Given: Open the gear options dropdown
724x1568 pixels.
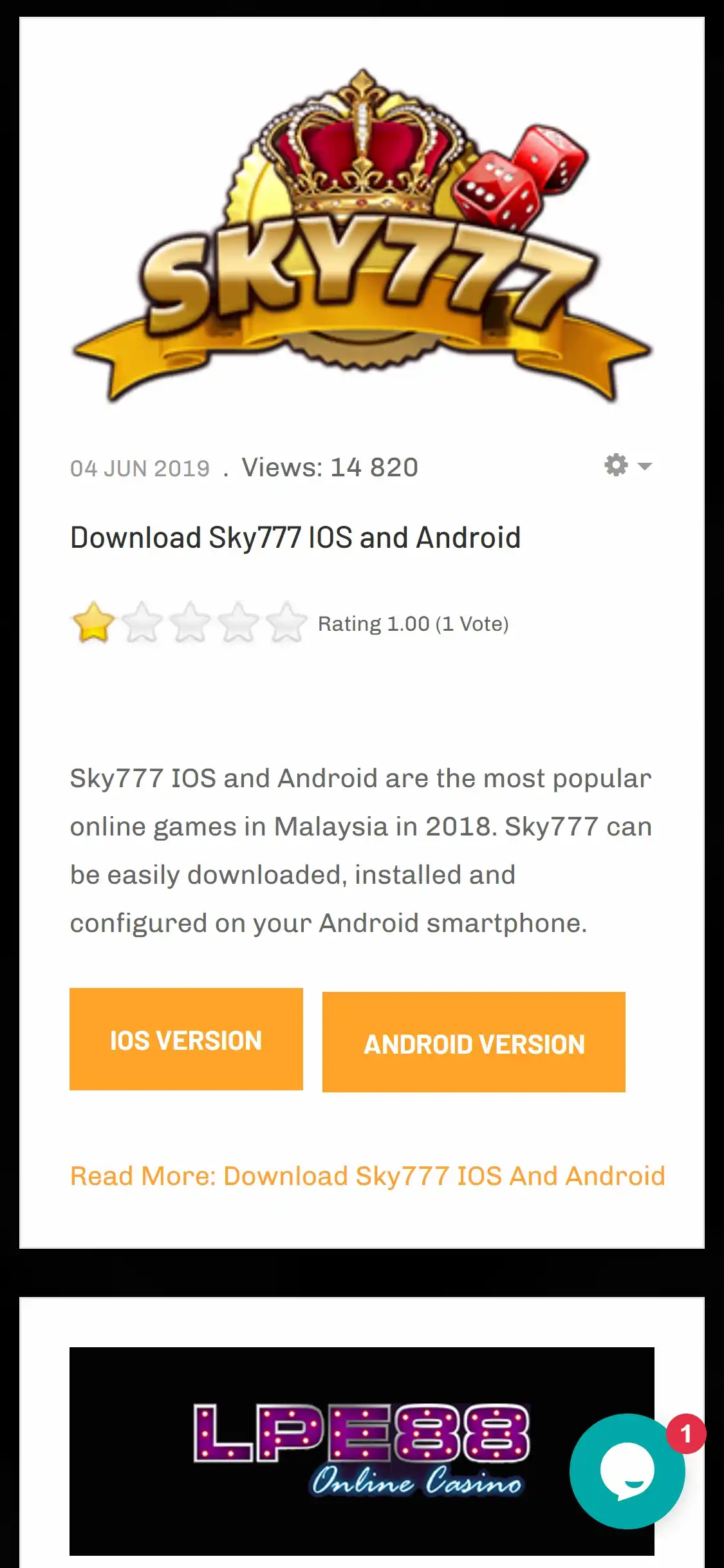Looking at the screenshot, I should pos(627,465).
